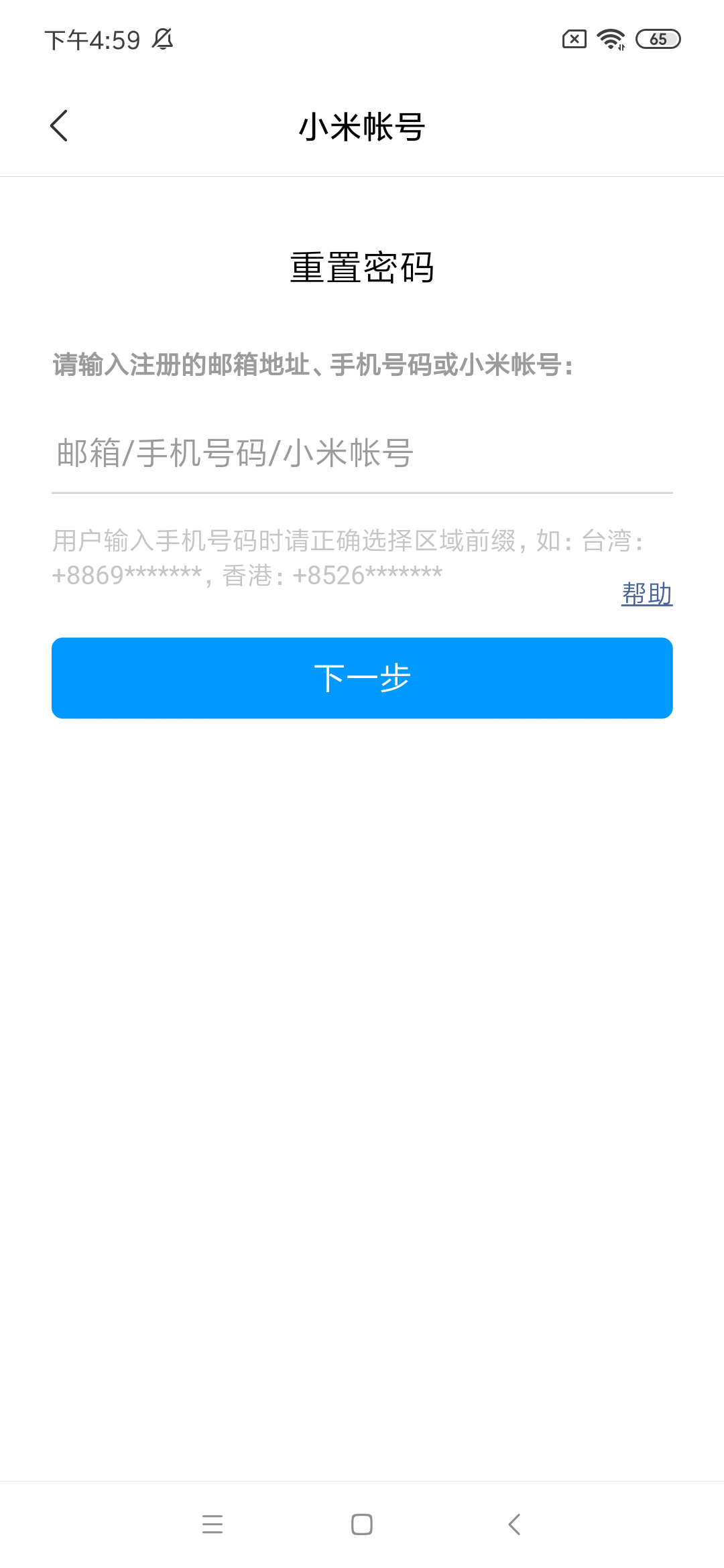The width and height of the screenshot is (724, 1568).
Task: Tap the muted notifications bell icon
Action: tap(162, 40)
